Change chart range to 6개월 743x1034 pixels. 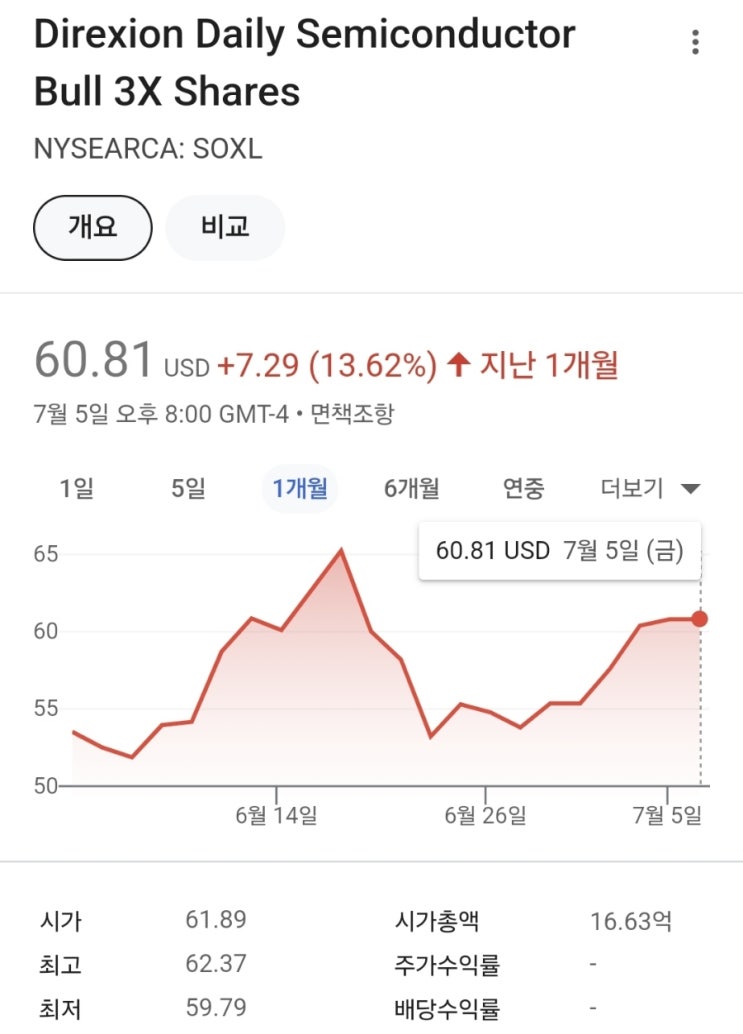(412, 489)
